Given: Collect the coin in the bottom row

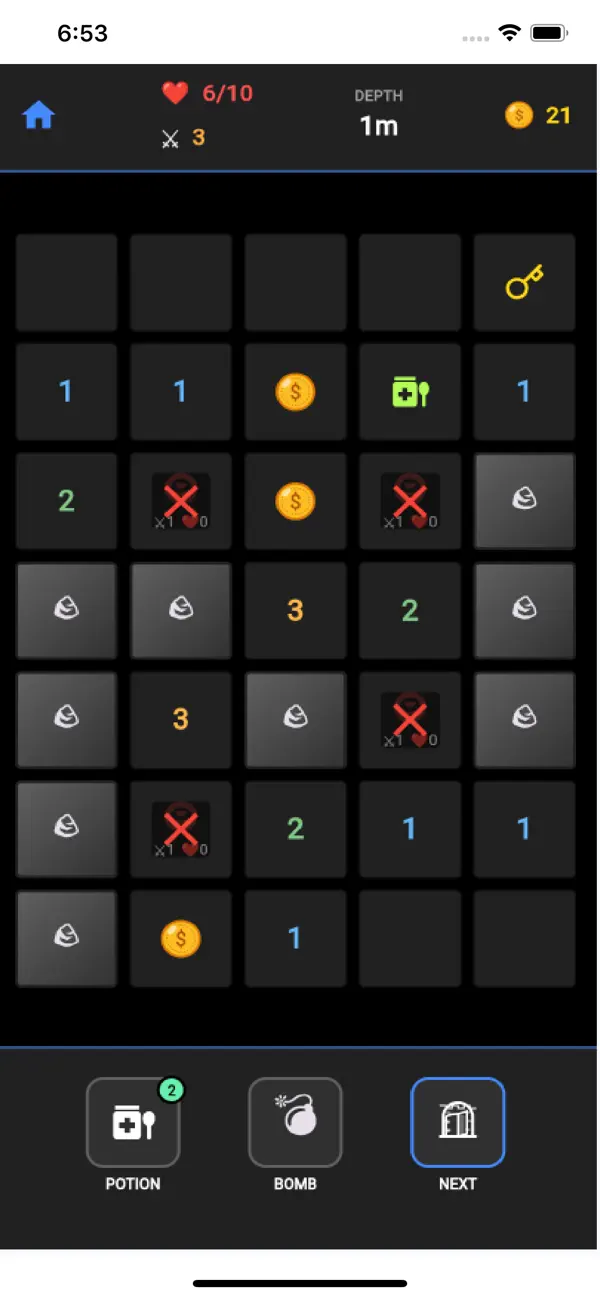Looking at the screenshot, I should [x=181, y=938].
